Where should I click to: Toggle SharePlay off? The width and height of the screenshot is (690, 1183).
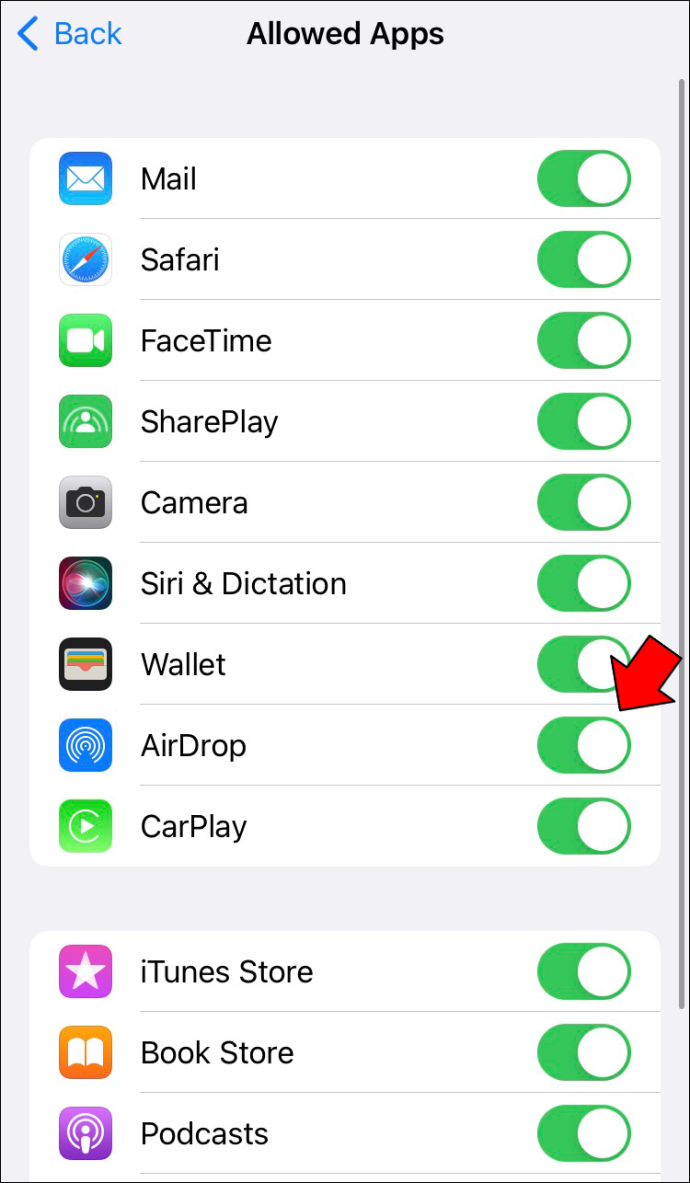coord(584,421)
